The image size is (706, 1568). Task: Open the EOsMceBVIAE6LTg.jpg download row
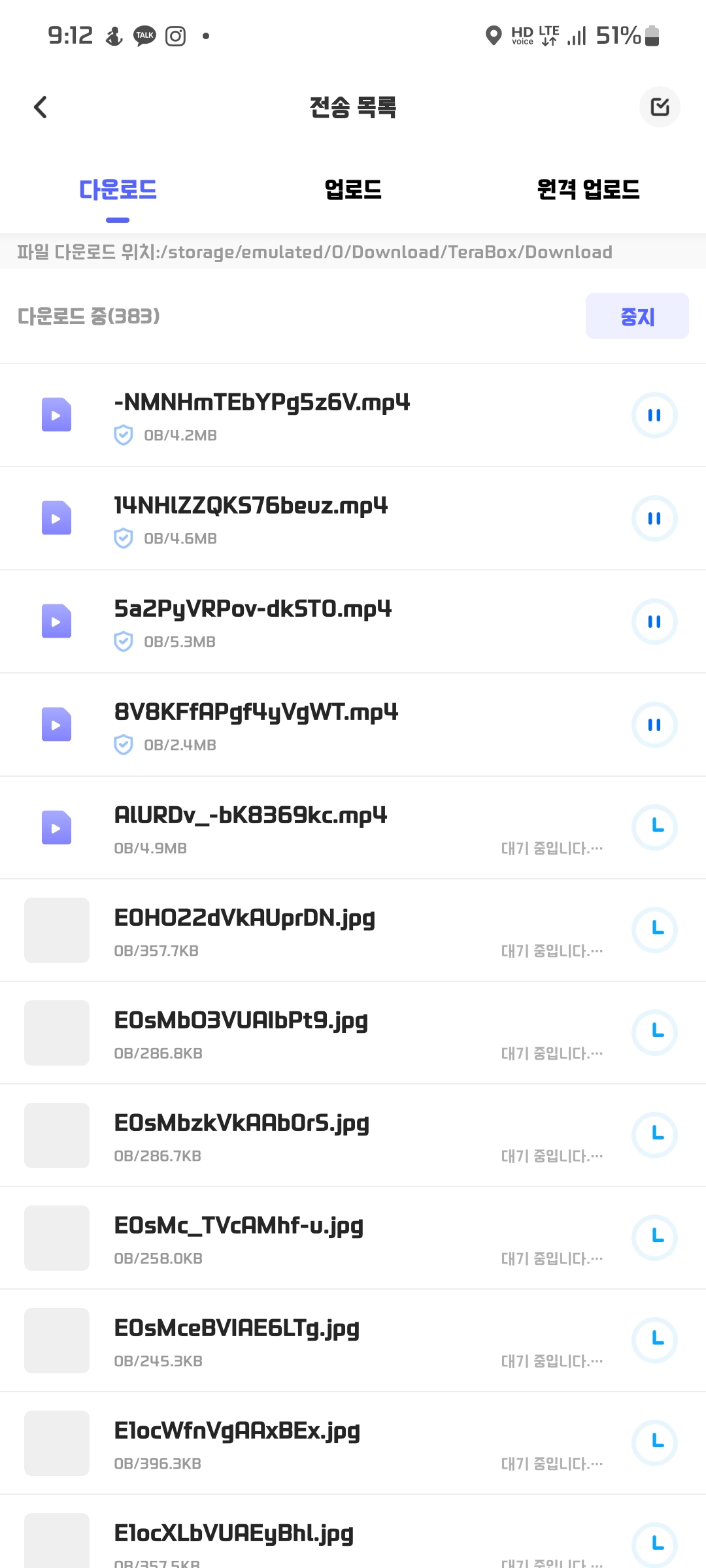tap(353, 1341)
